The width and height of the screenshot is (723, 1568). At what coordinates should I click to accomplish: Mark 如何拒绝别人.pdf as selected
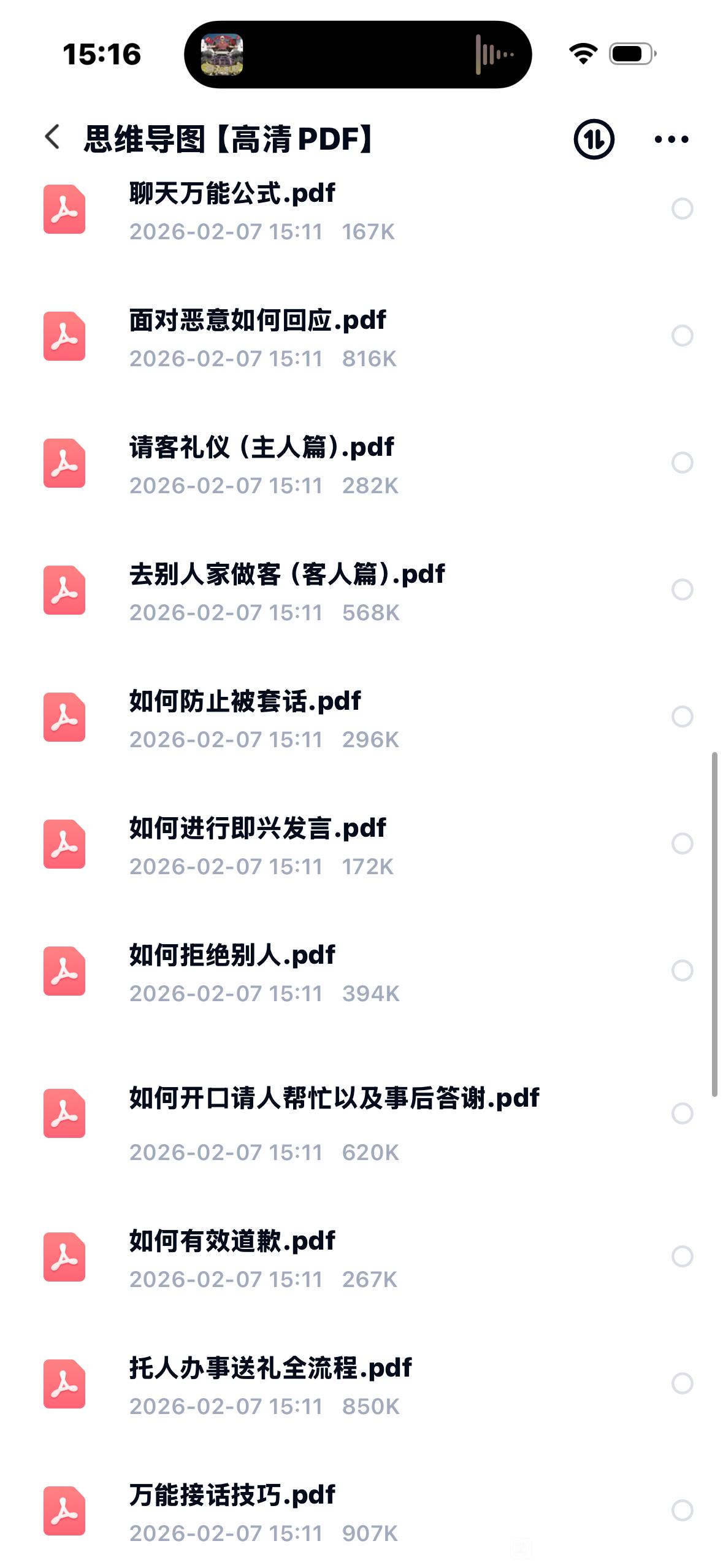(x=682, y=970)
